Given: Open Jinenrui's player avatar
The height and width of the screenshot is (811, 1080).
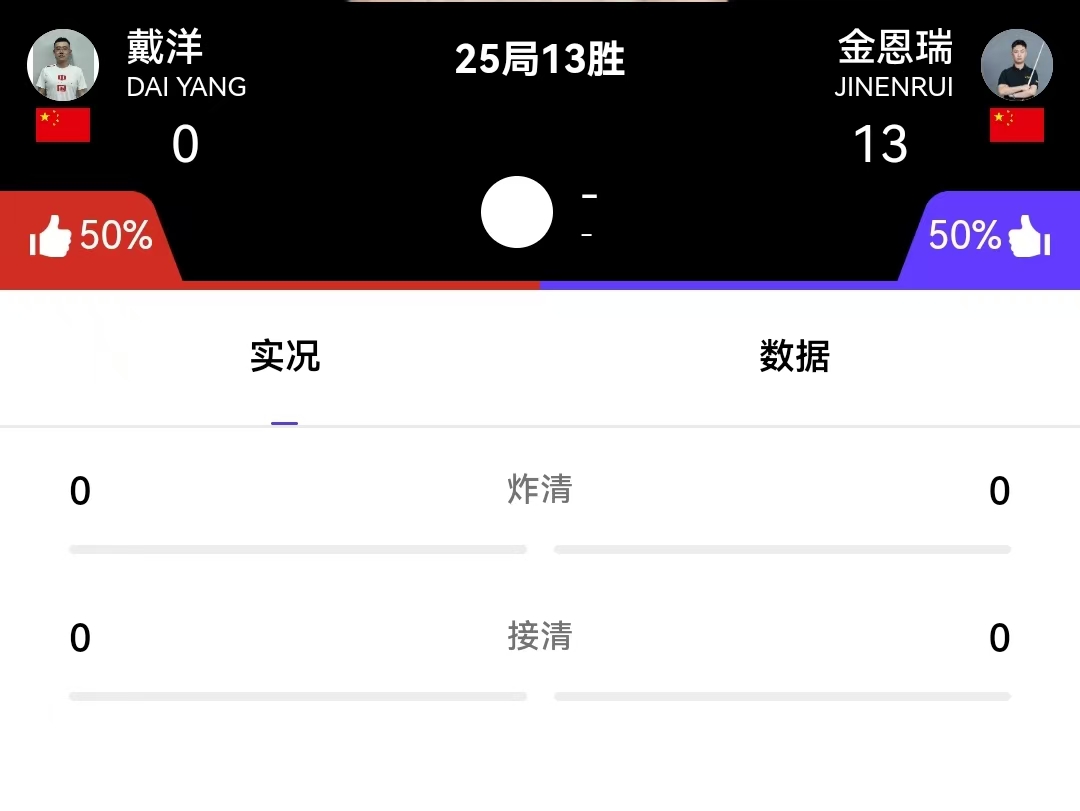Looking at the screenshot, I should (x=1017, y=65).
